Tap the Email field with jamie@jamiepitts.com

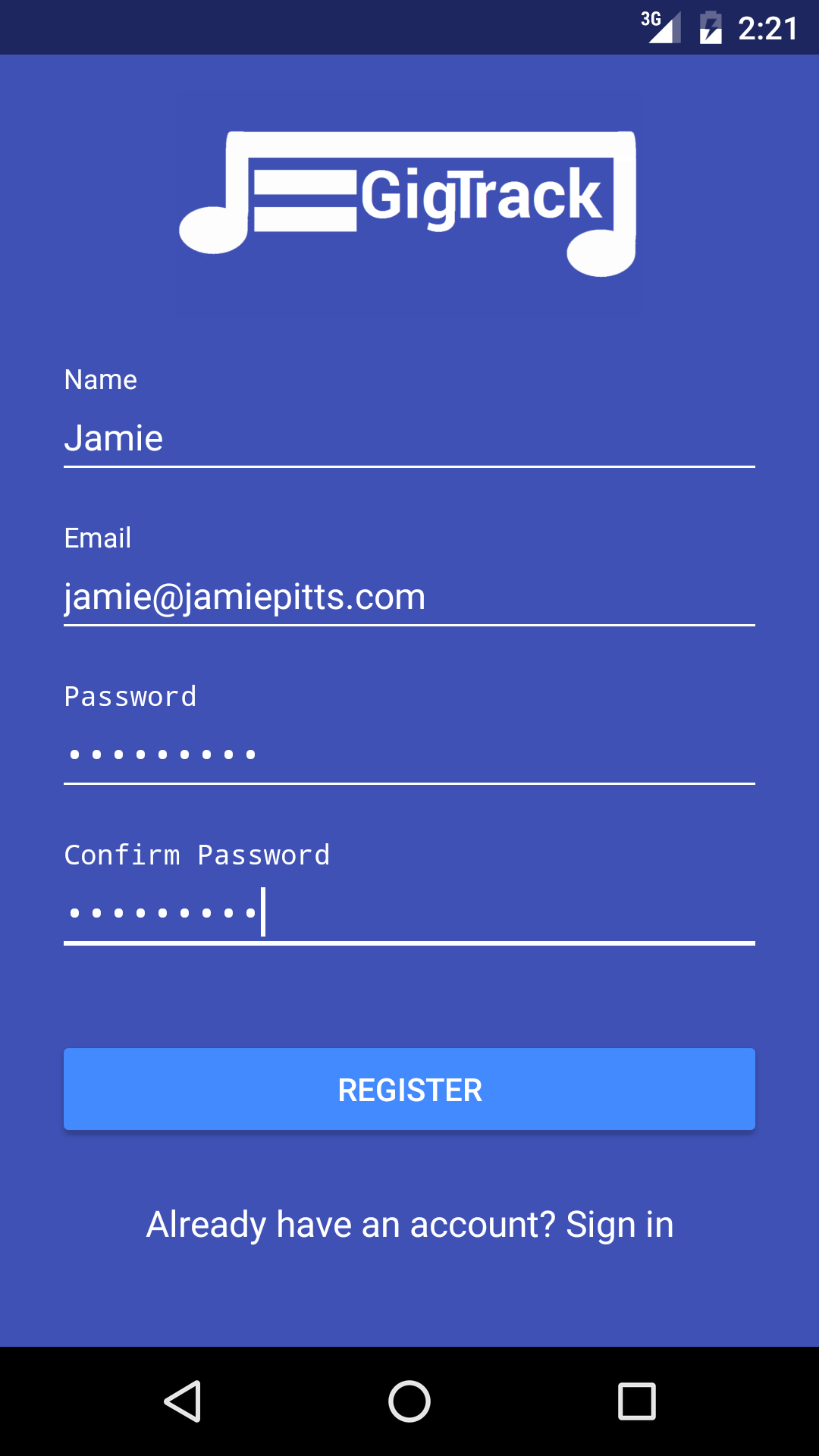point(409,598)
